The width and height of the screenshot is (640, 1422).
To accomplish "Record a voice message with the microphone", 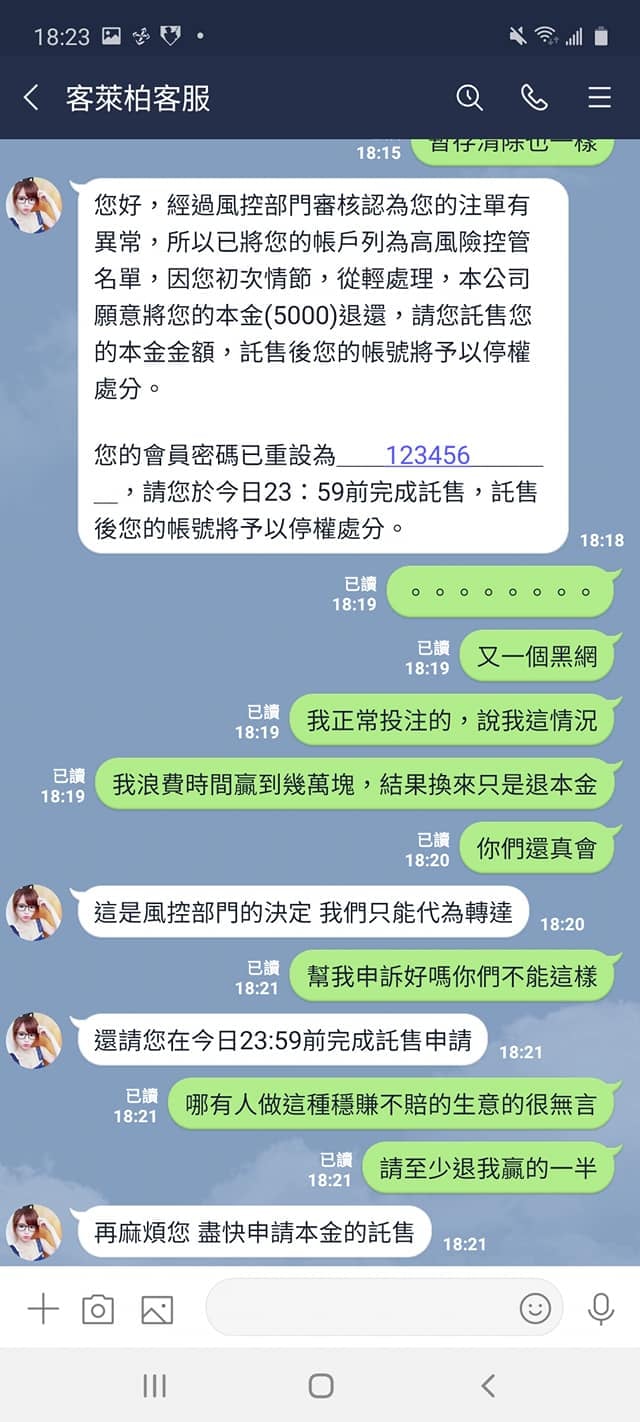I will click(600, 1308).
